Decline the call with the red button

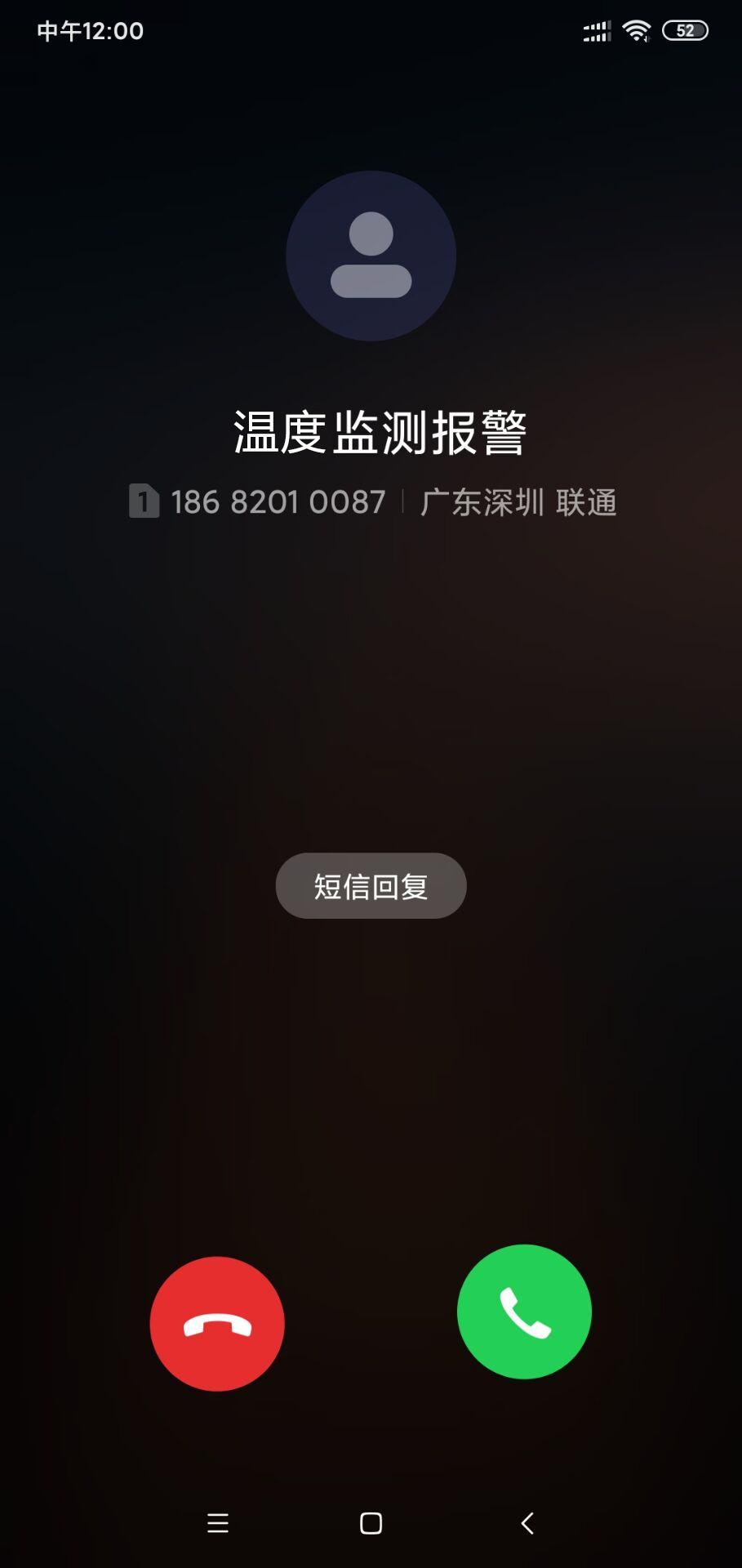point(217,1323)
